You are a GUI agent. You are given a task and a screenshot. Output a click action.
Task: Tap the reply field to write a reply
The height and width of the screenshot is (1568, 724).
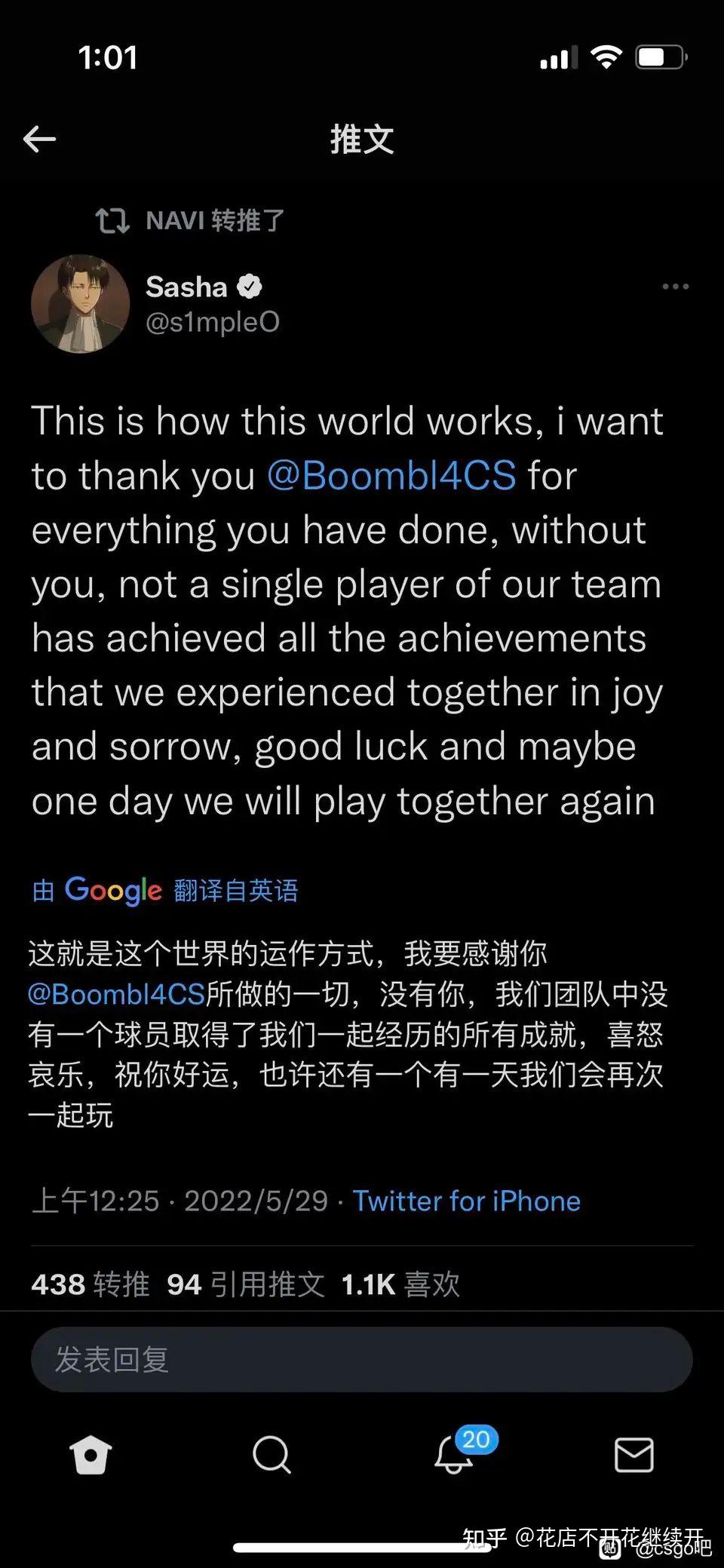pyautogui.click(x=361, y=1359)
